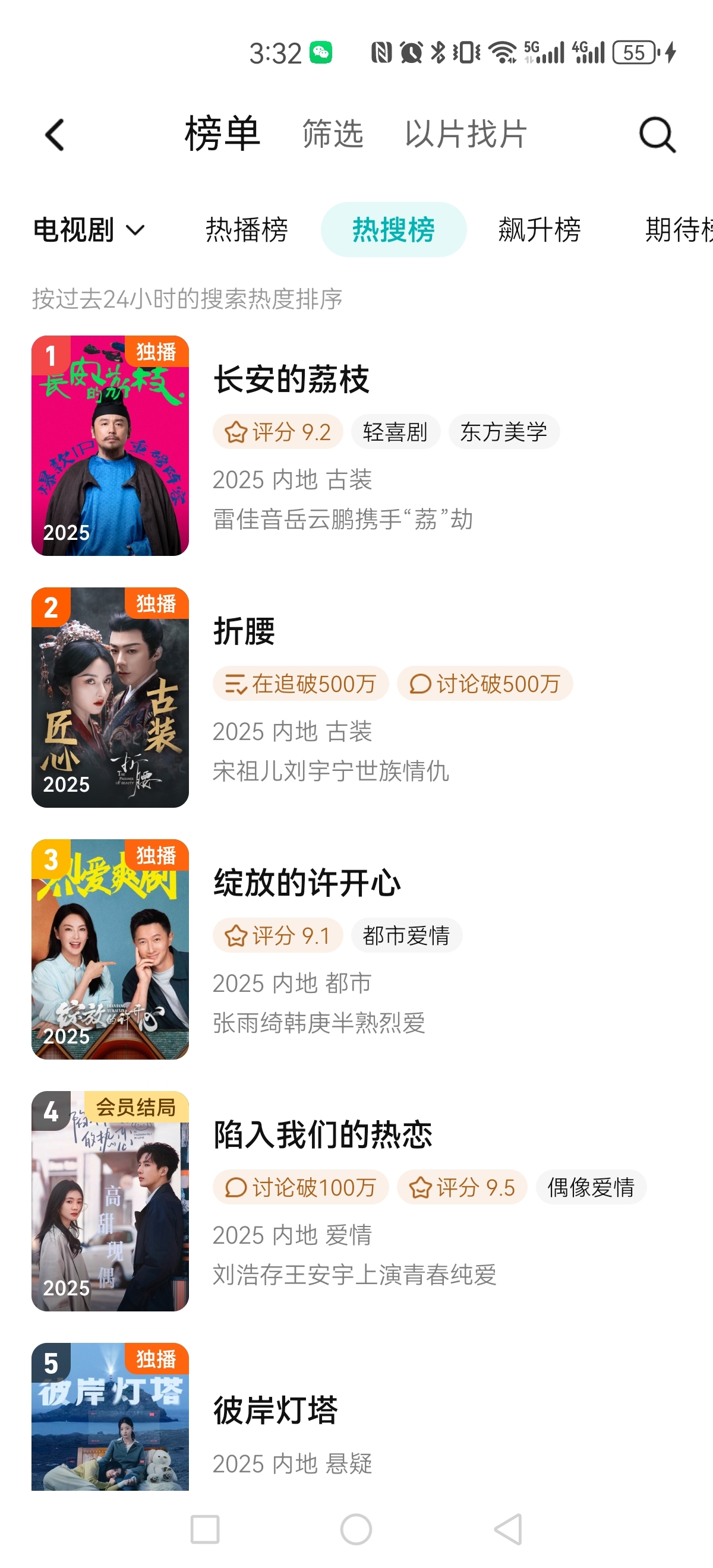
Task: Tap the system home button
Action: coord(356,1529)
